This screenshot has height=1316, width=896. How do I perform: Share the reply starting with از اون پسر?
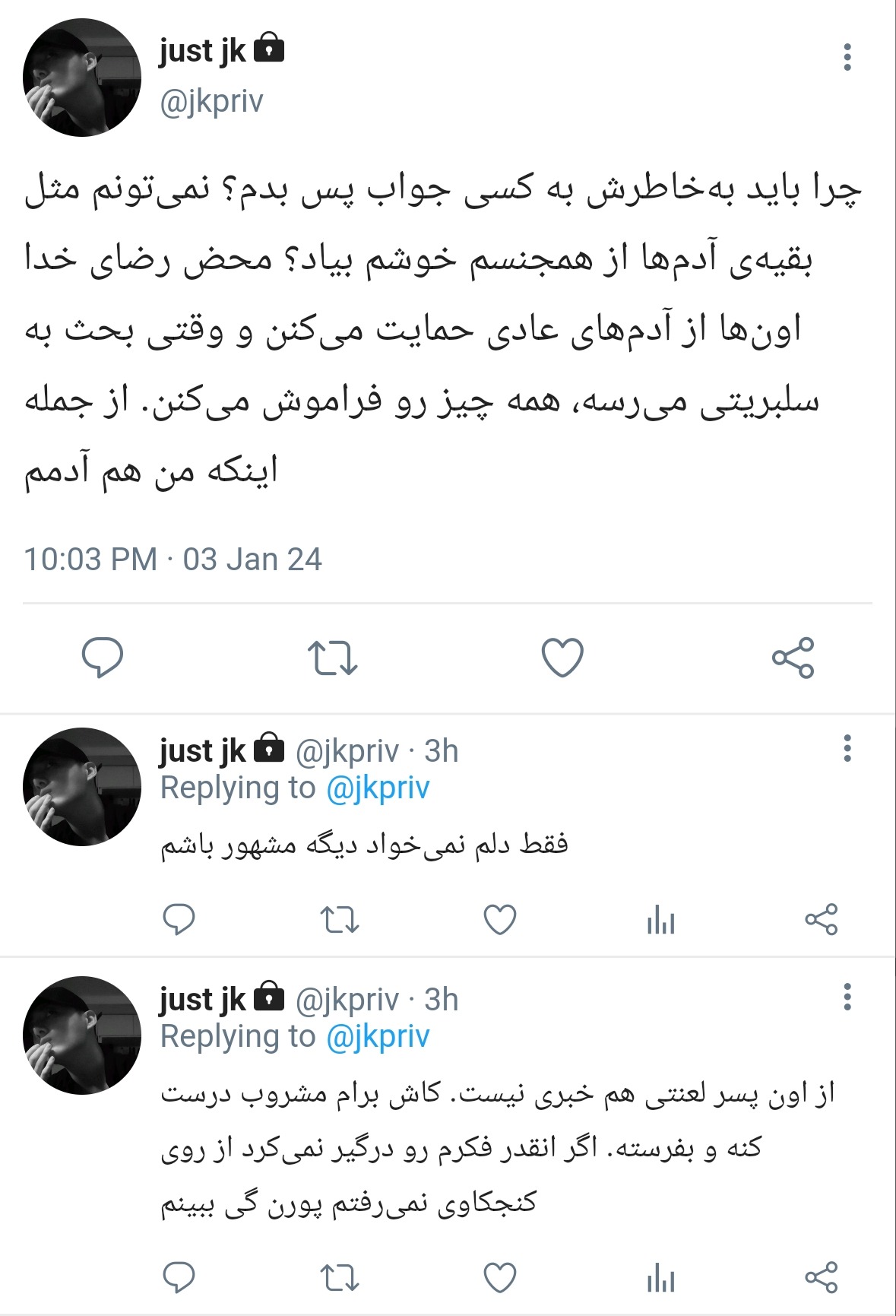[821, 1278]
